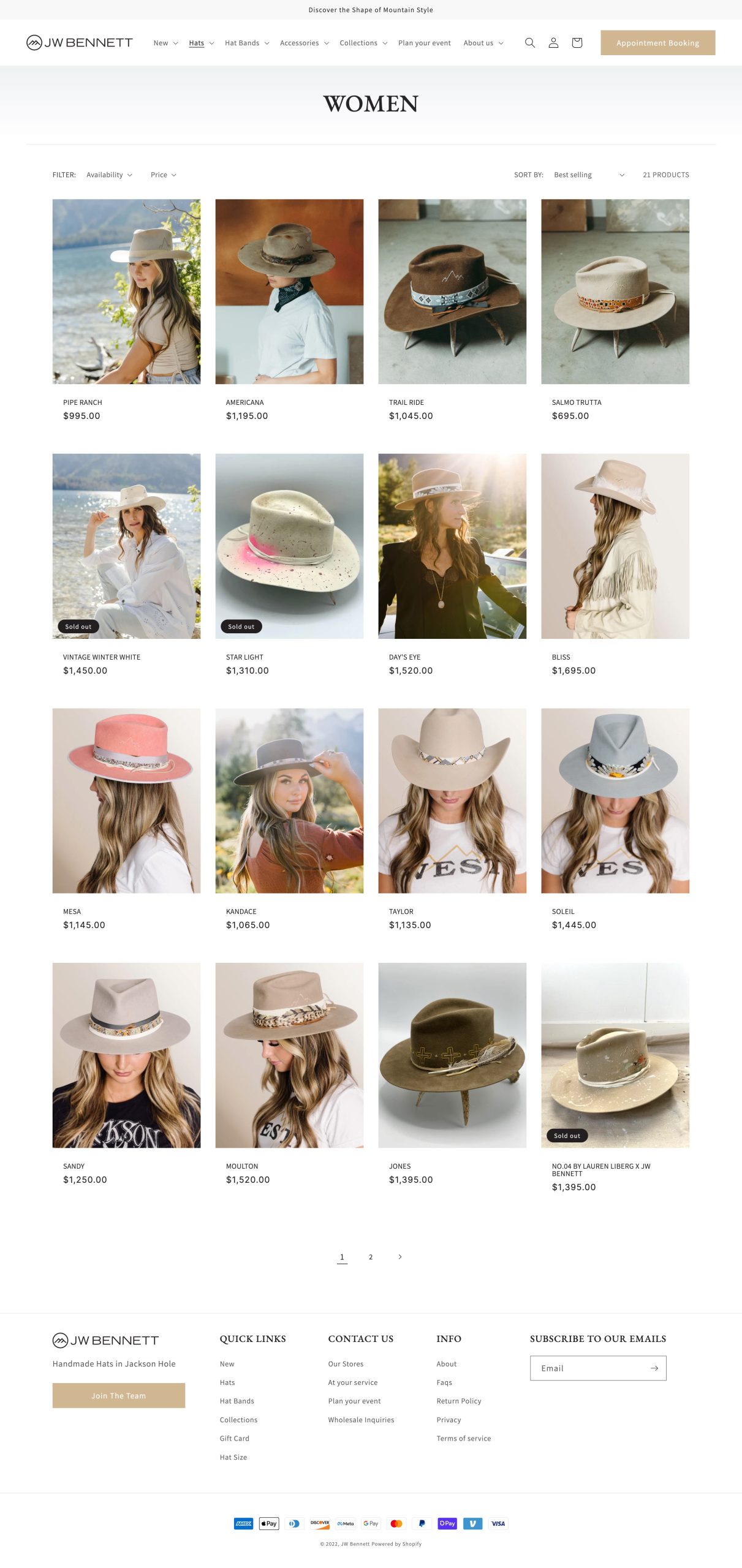Open the Return Policy footer link
The image size is (742, 1568).
[458, 1401]
